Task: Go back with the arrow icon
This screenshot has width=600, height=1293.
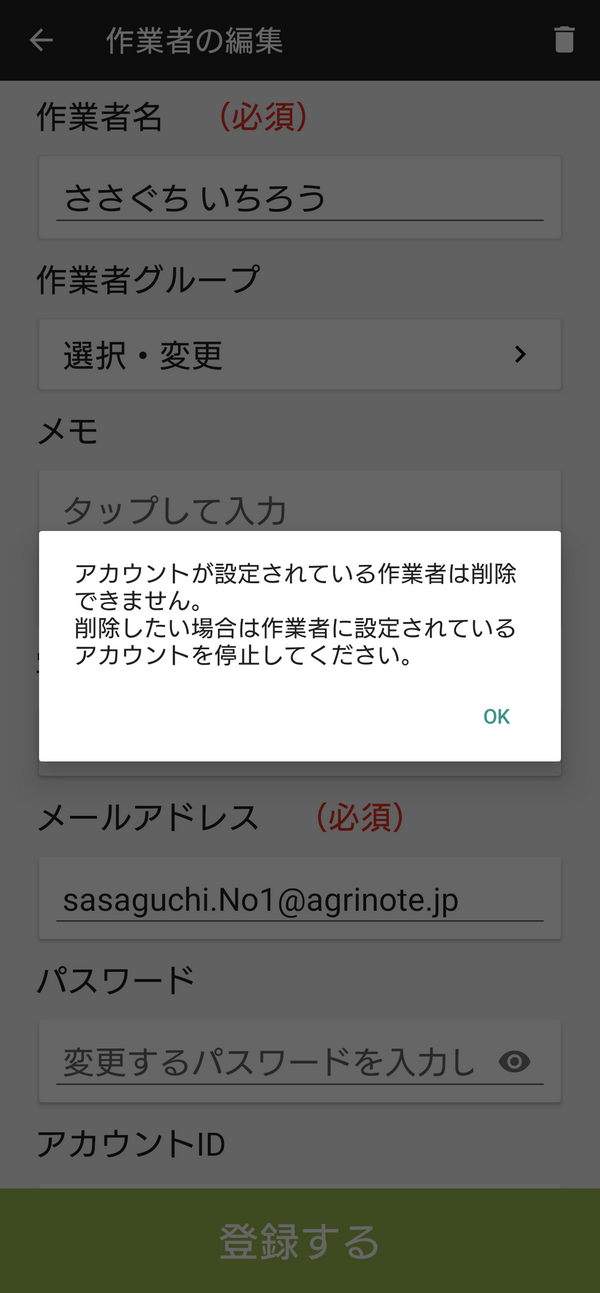Action: (x=41, y=40)
